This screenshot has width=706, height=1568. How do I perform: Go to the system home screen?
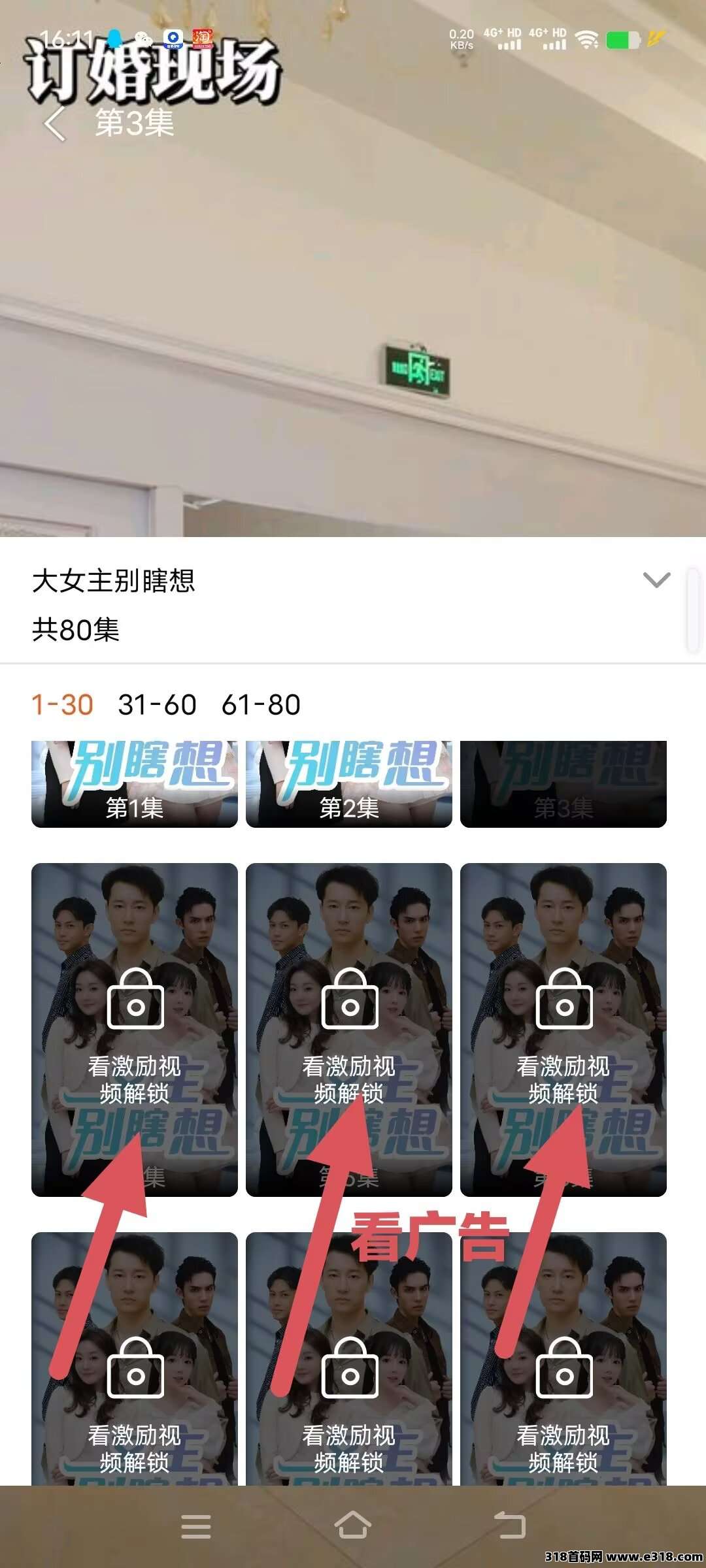(x=353, y=1526)
